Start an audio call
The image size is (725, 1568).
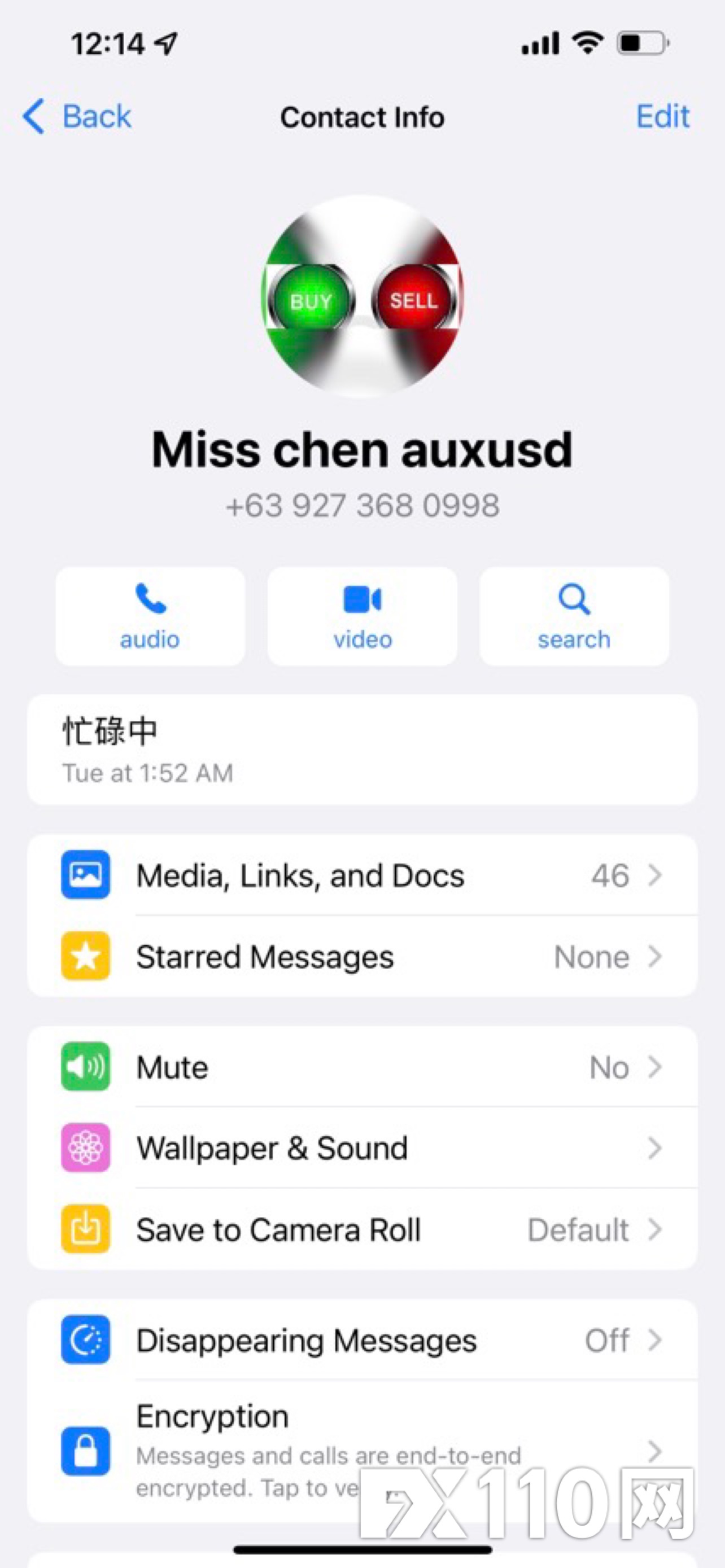150,616
